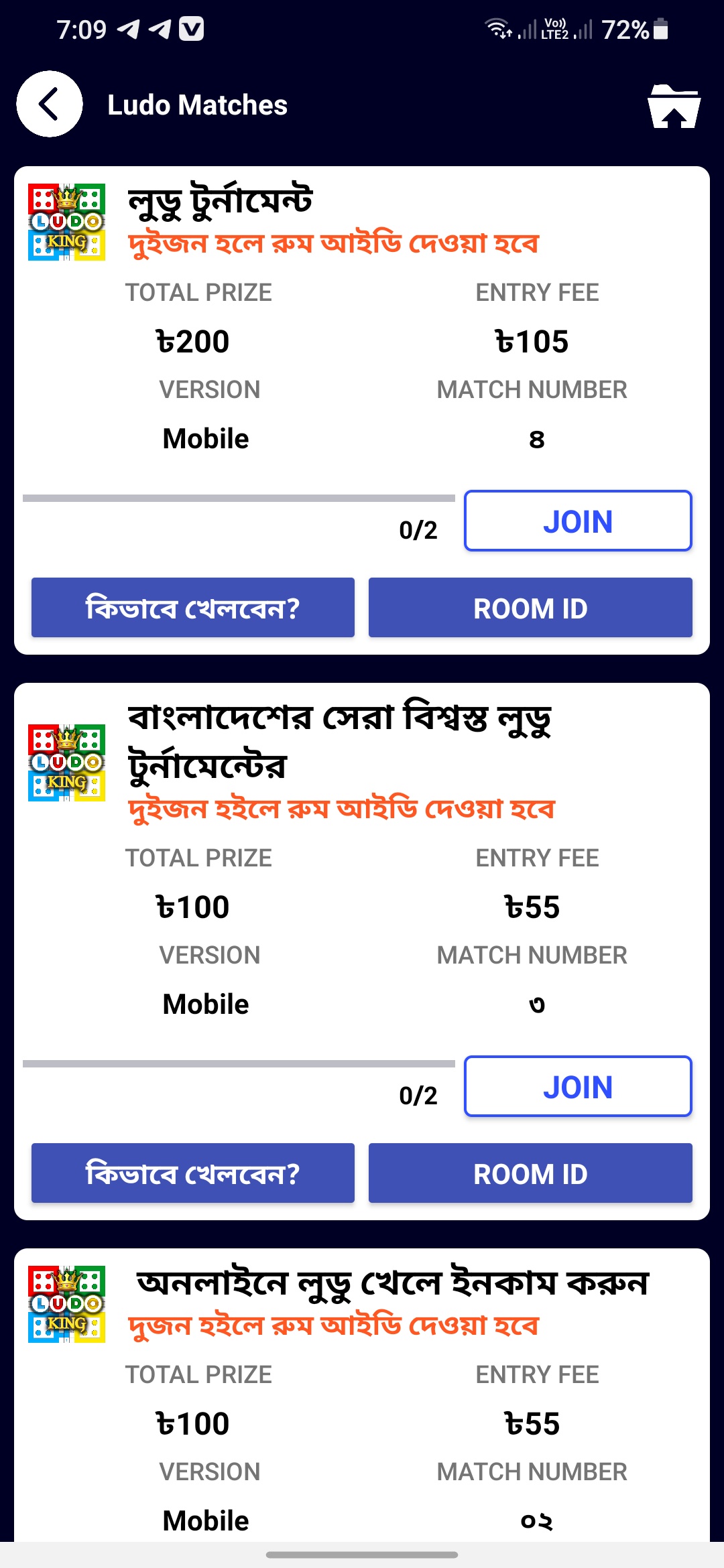The image size is (724, 1568).
Task: Open the folder icon in the app bar
Action: pos(674,106)
